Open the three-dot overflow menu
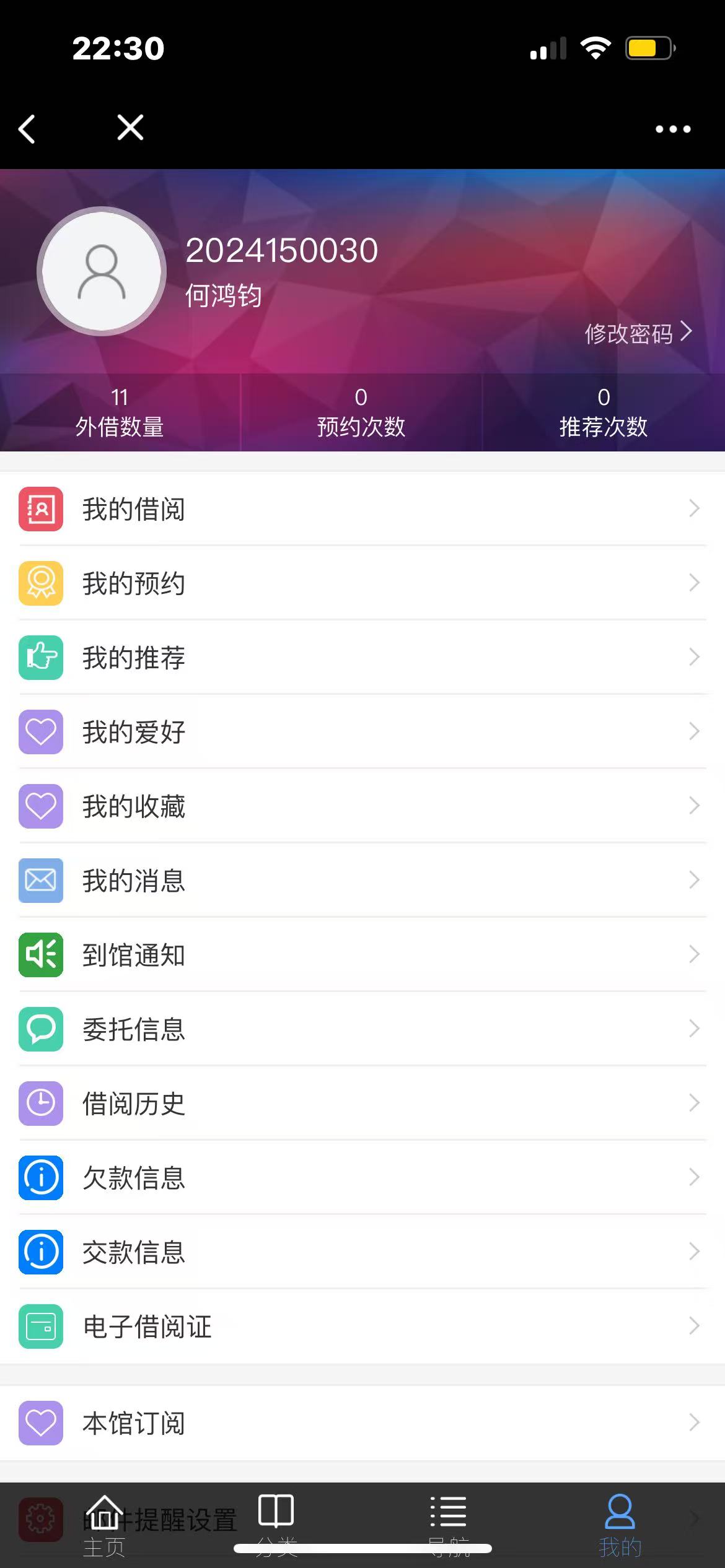Viewport: 725px width, 1568px height. pyautogui.click(x=673, y=129)
